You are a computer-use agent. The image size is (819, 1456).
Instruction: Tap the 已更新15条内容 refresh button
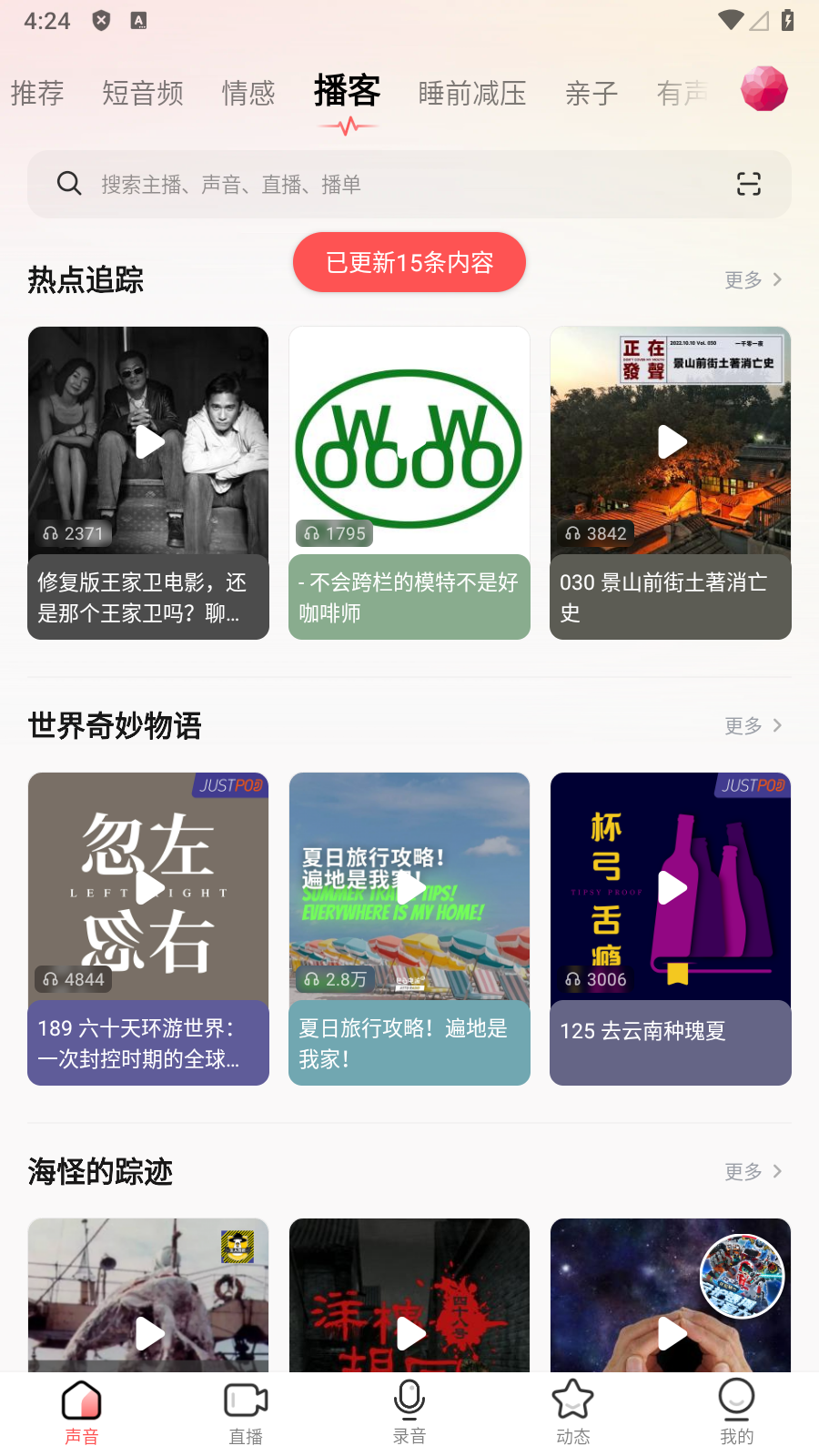pyautogui.click(x=409, y=262)
